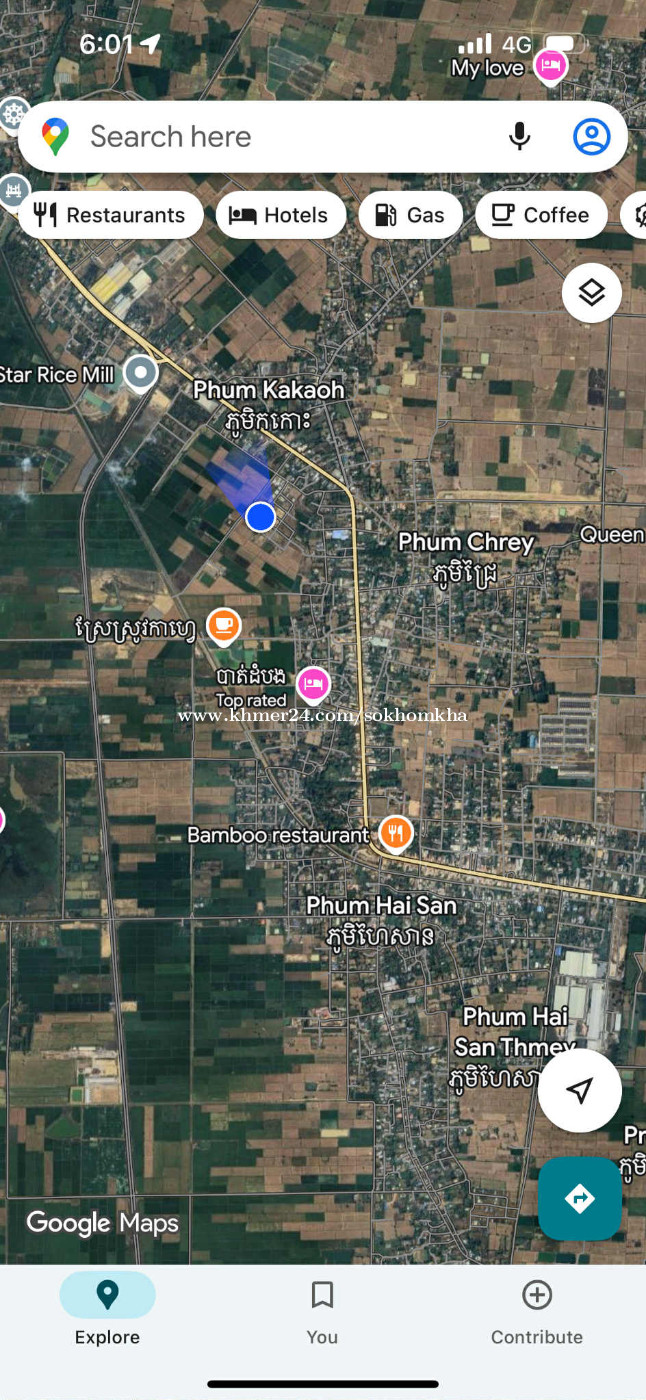Image resolution: width=646 pixels, height=1400 pixels.
Task: Open the Star Rice Mill marker
Action: [x=141, y=374]
